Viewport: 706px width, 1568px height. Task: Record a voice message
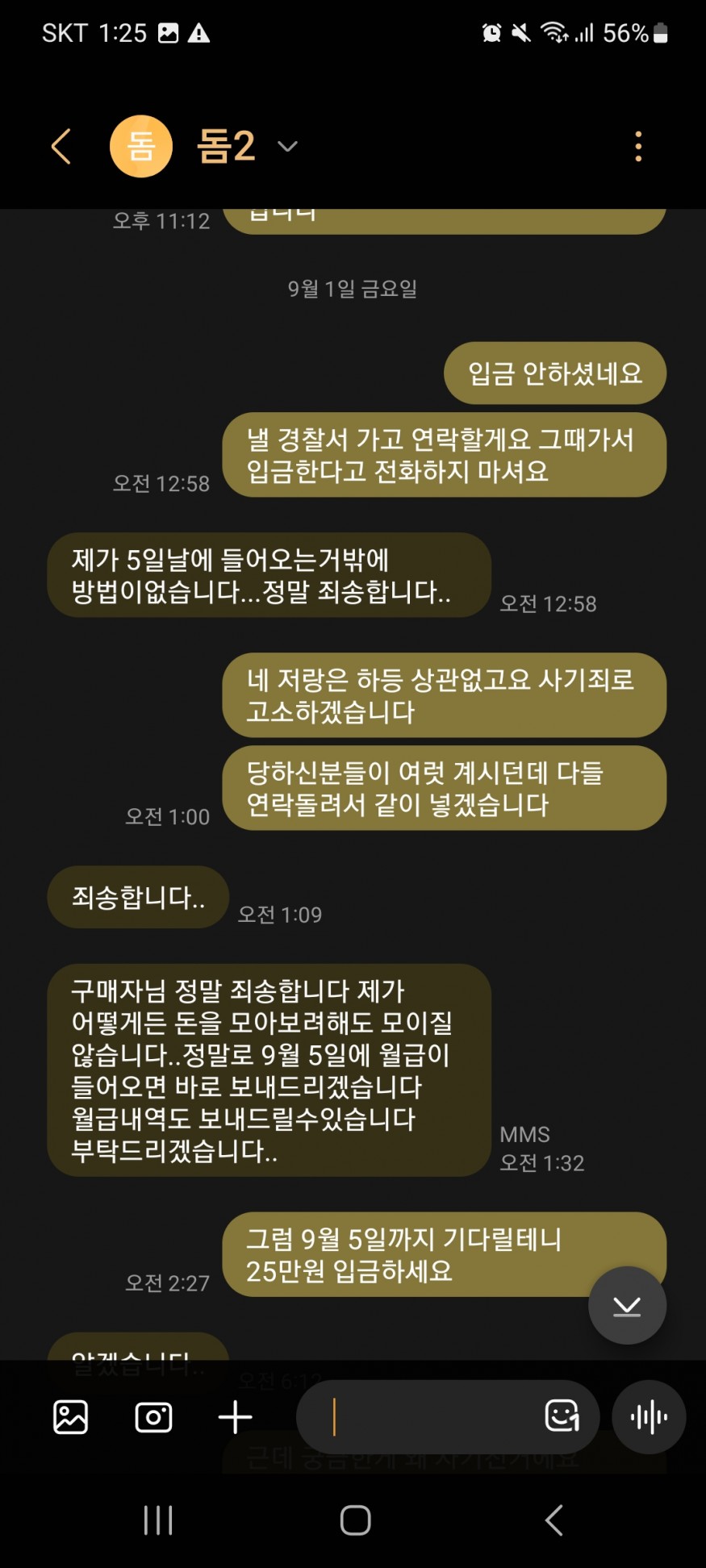[x=649, y=1417]
